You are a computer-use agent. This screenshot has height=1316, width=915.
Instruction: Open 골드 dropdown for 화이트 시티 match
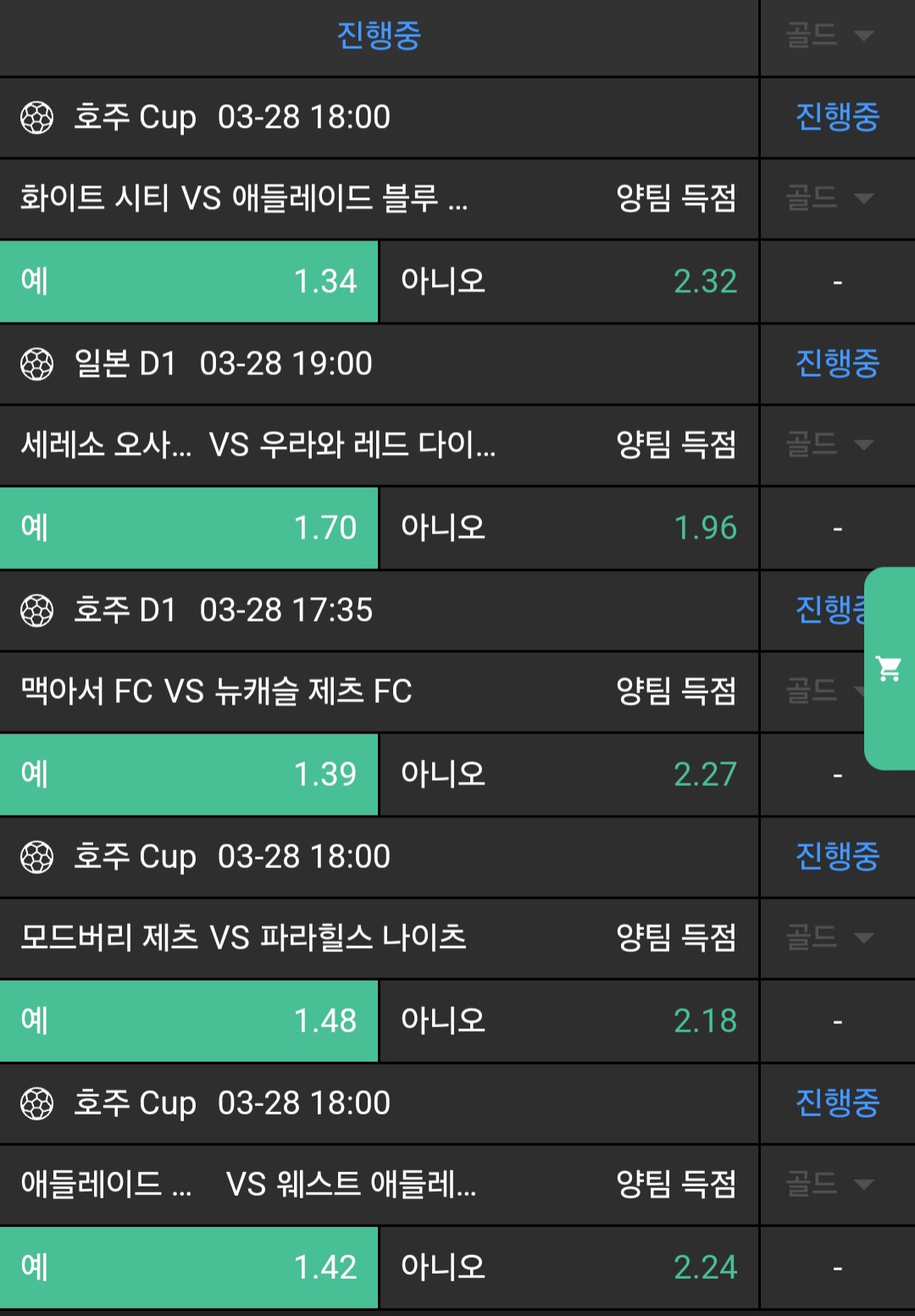point(829,198)
